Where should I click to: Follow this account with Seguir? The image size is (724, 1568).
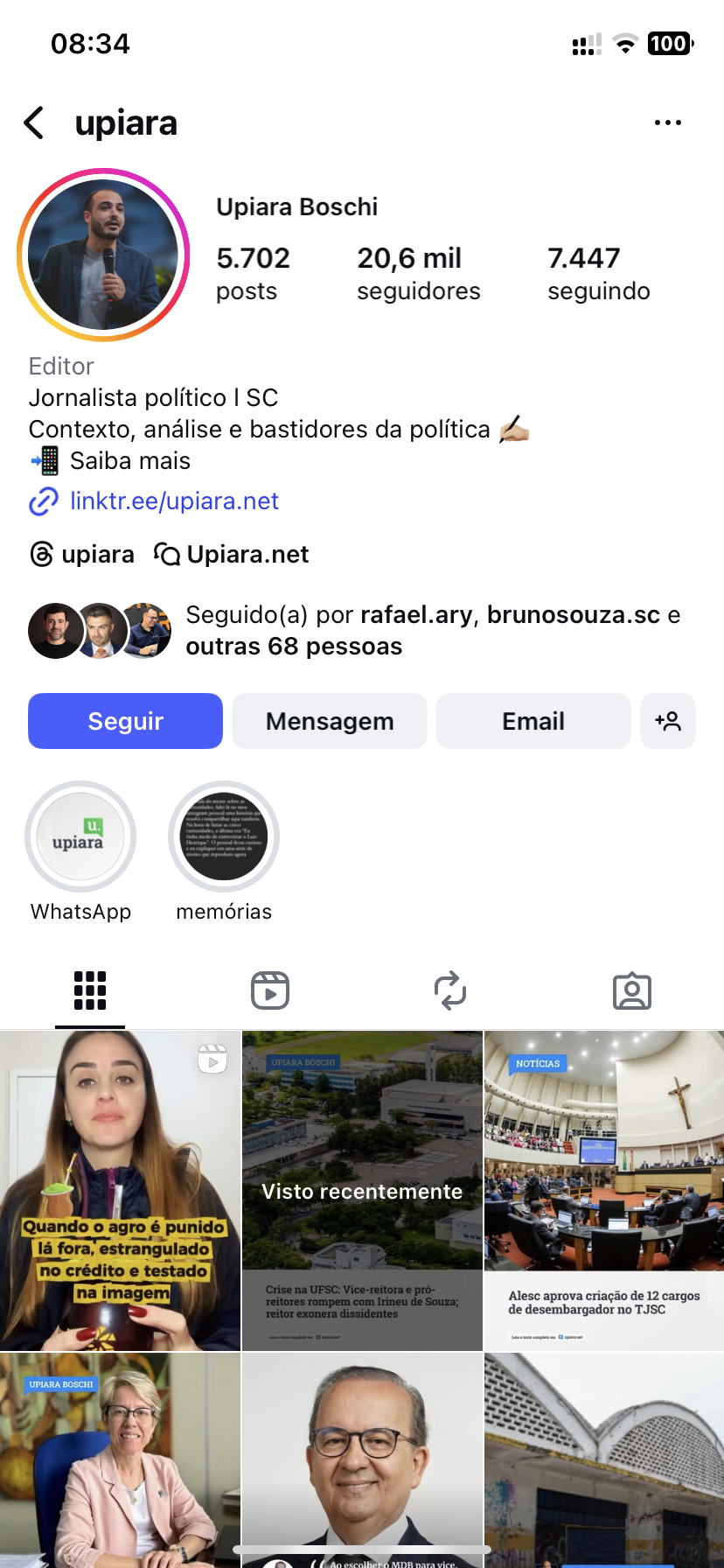click(125, 721)
